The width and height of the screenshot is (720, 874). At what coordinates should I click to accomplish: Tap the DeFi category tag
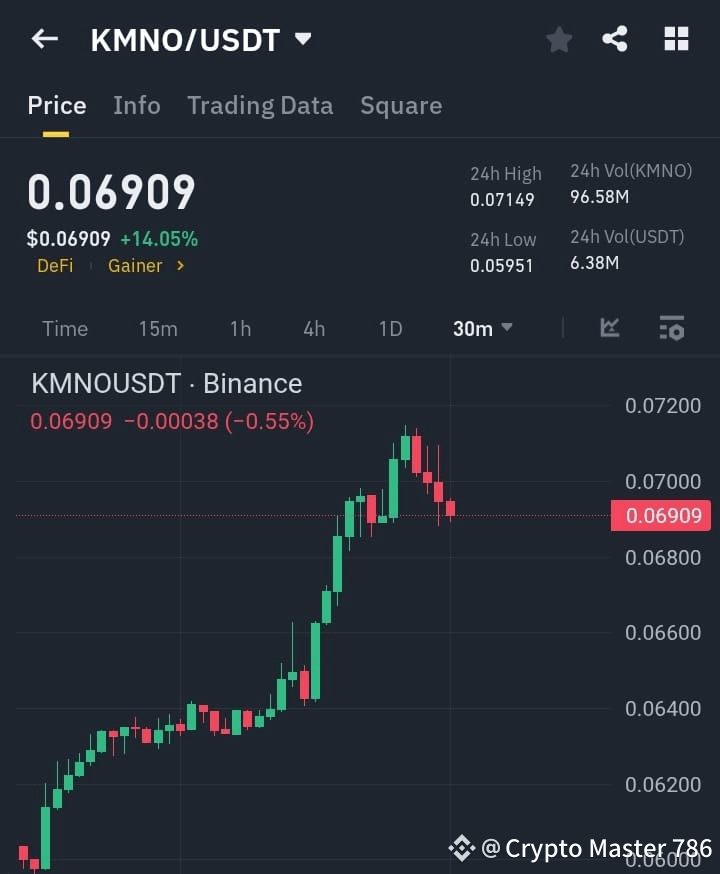click(55, 266)
